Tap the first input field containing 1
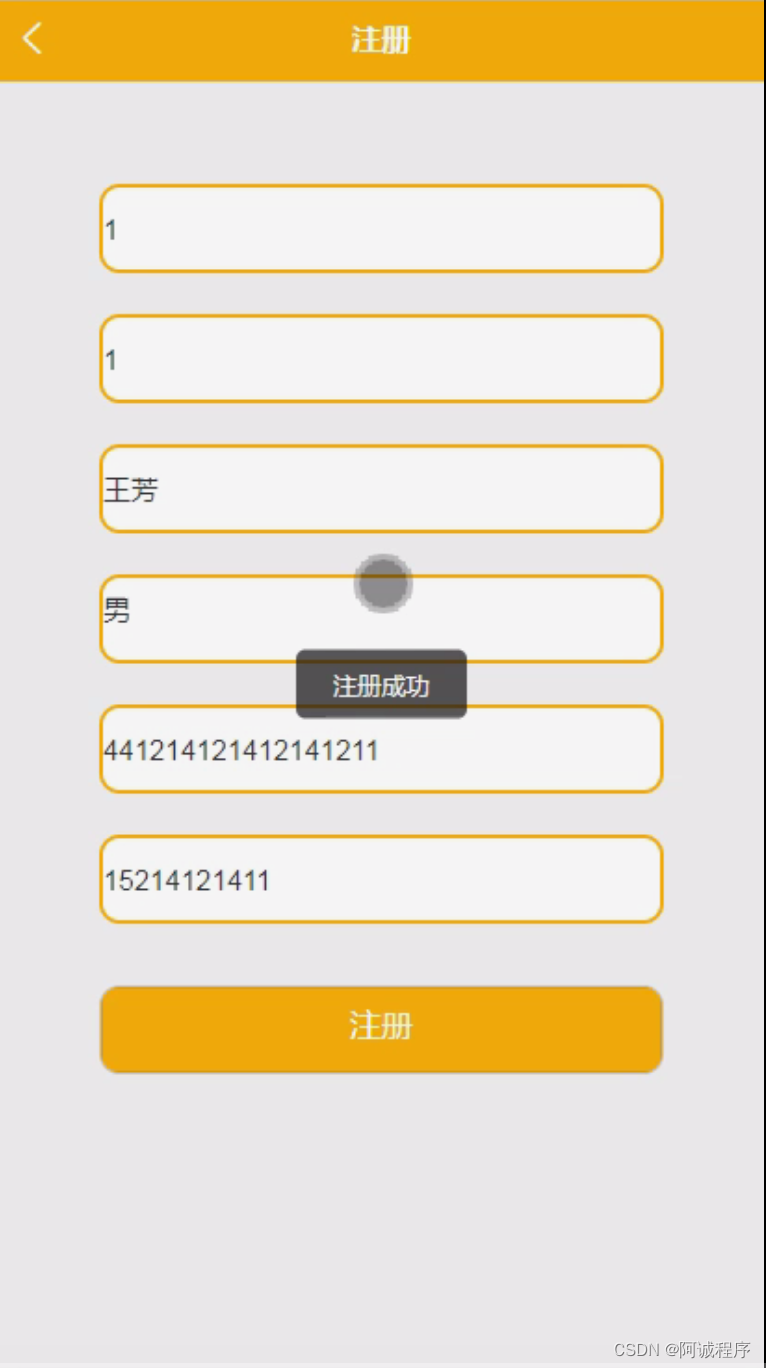The height and width of the screenshot is (1368, 766). pyautogui.click(x=381, y=228)
